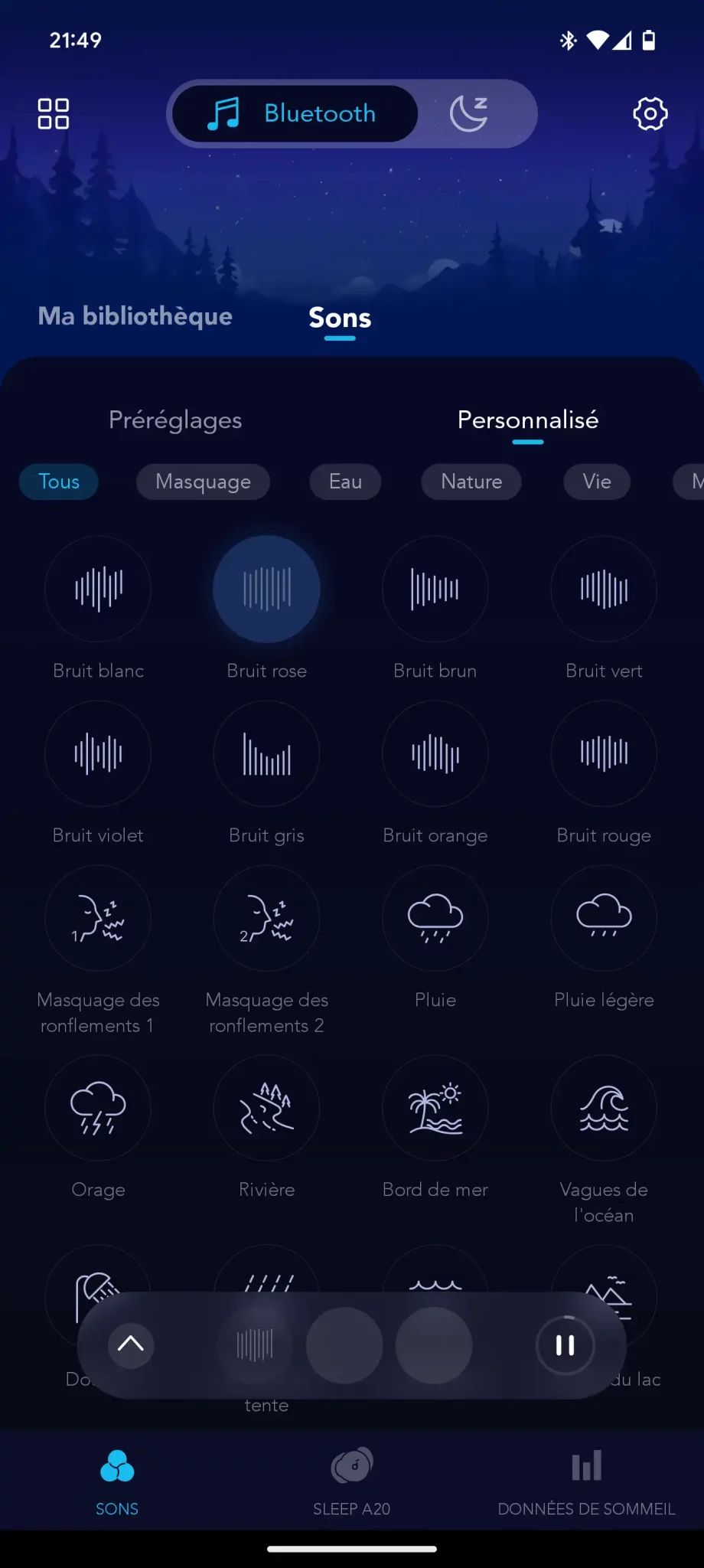
Task: Pause the current sound mix
Action: click(565, 1345)
